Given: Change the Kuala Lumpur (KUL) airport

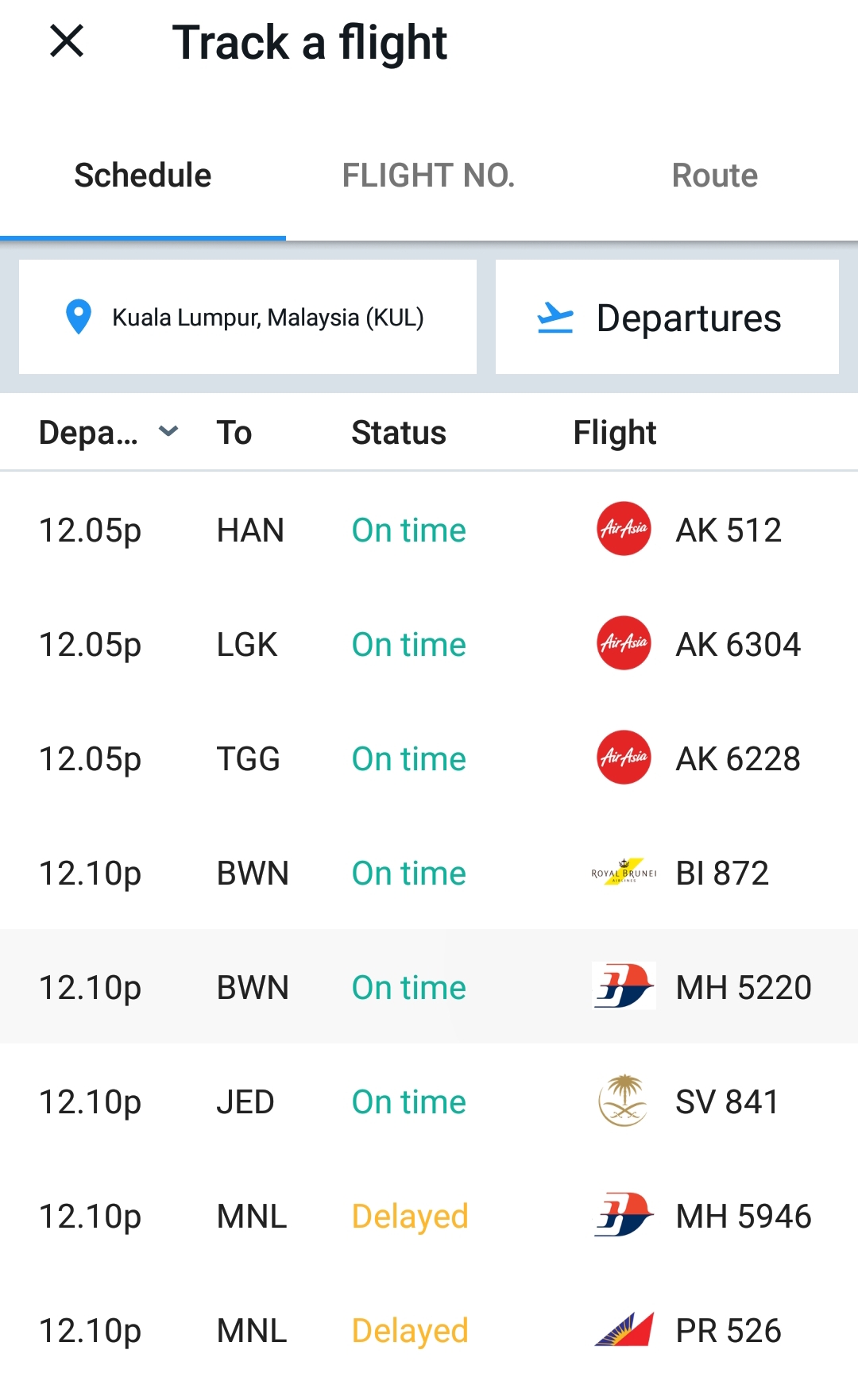Looking at the screenshot, I should 248,317.
